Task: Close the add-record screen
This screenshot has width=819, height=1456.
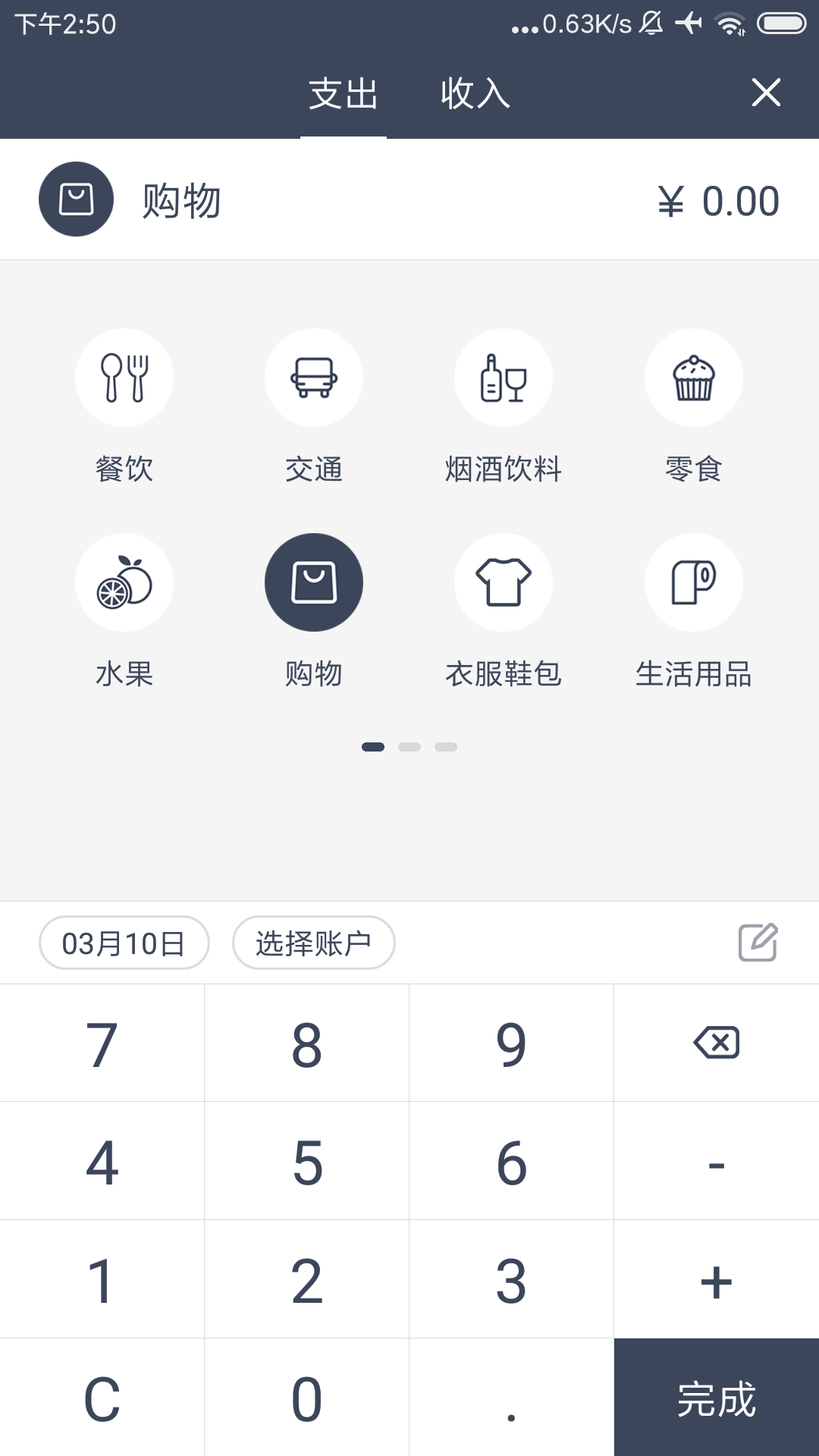Action: (x=766, y=93)
